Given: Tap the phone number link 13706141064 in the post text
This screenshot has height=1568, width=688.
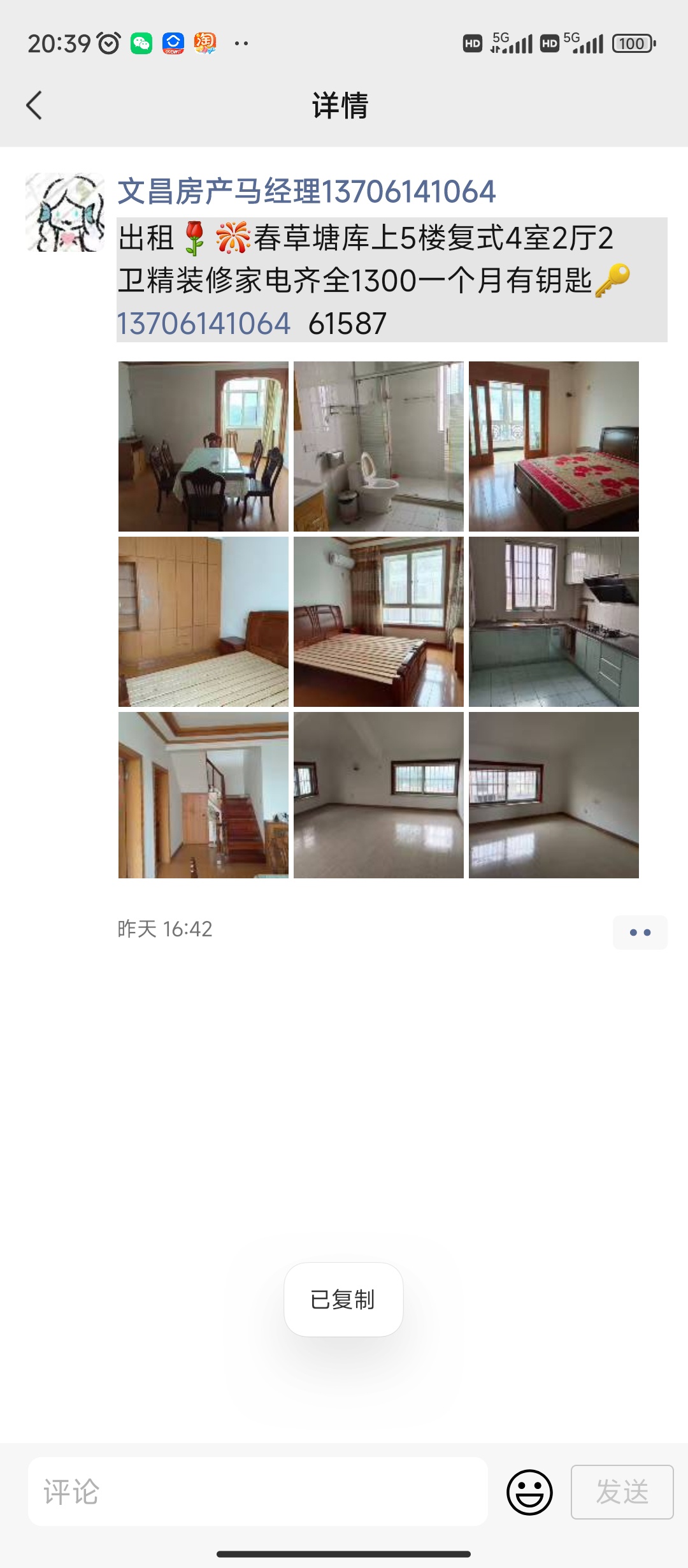Looking at the screenshot, I should (x=204, y=323).
